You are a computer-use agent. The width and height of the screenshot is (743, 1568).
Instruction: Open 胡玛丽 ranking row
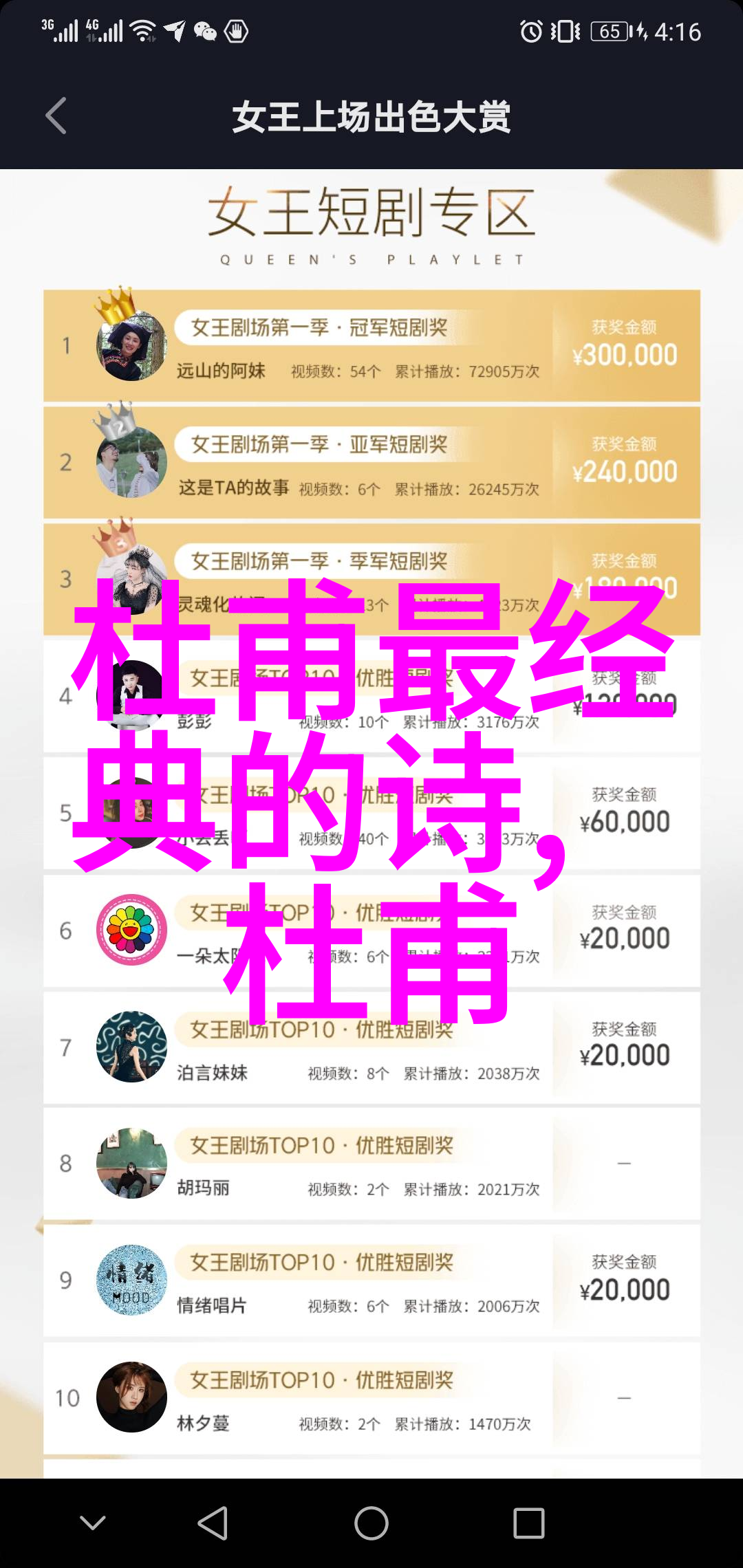pyautogui.click(x=371, y=1164)
